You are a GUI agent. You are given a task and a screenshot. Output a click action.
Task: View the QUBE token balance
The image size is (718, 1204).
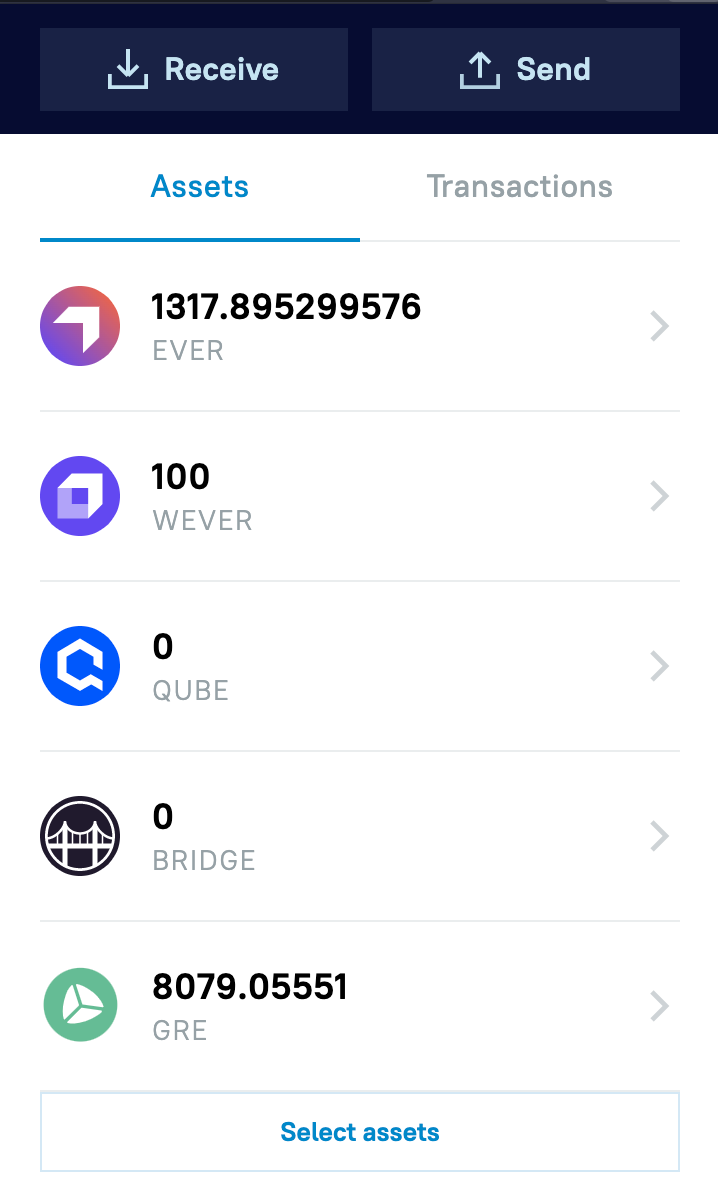(x=359, y=666)
